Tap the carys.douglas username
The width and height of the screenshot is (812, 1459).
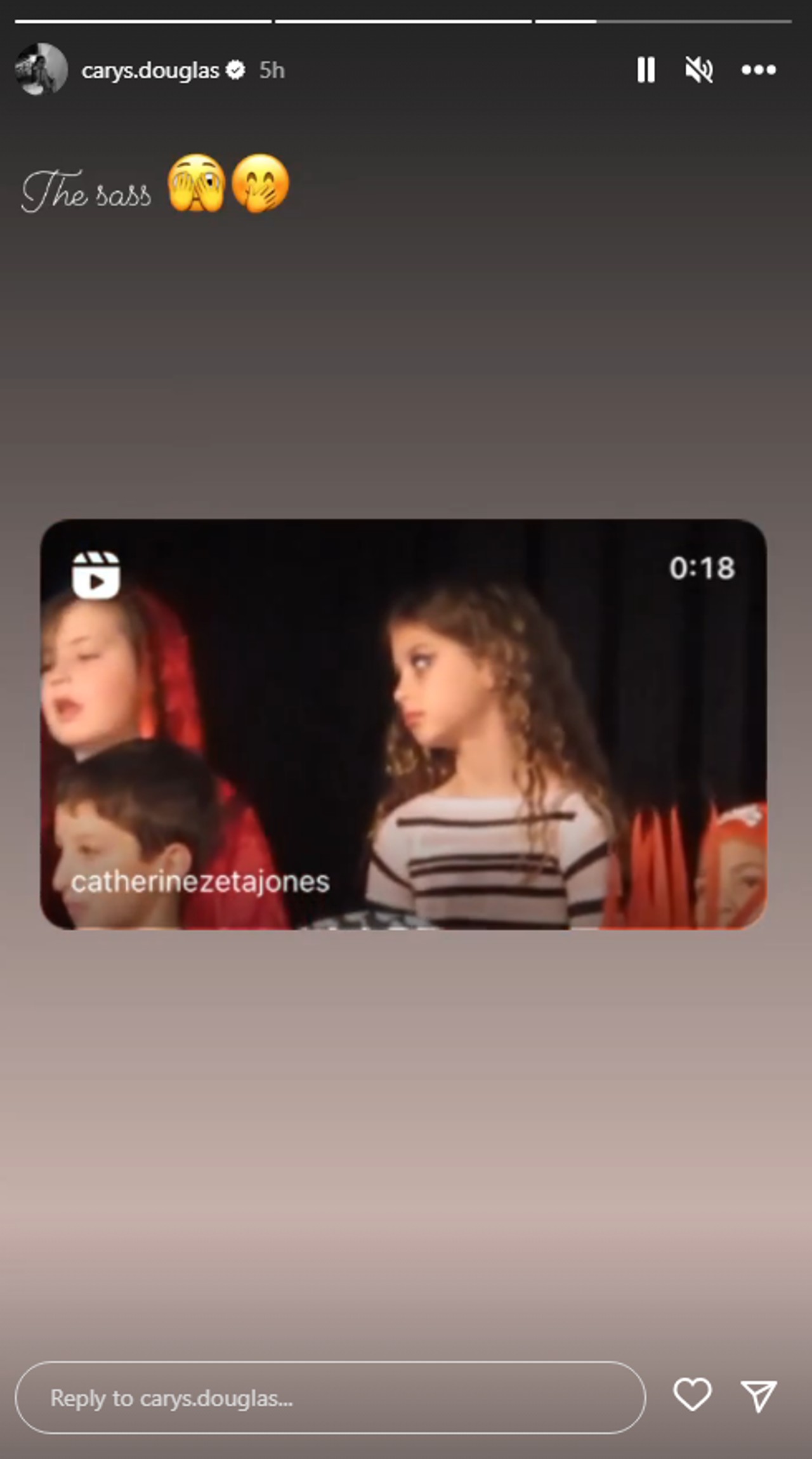pyautogui.click(x=150, y=70)
